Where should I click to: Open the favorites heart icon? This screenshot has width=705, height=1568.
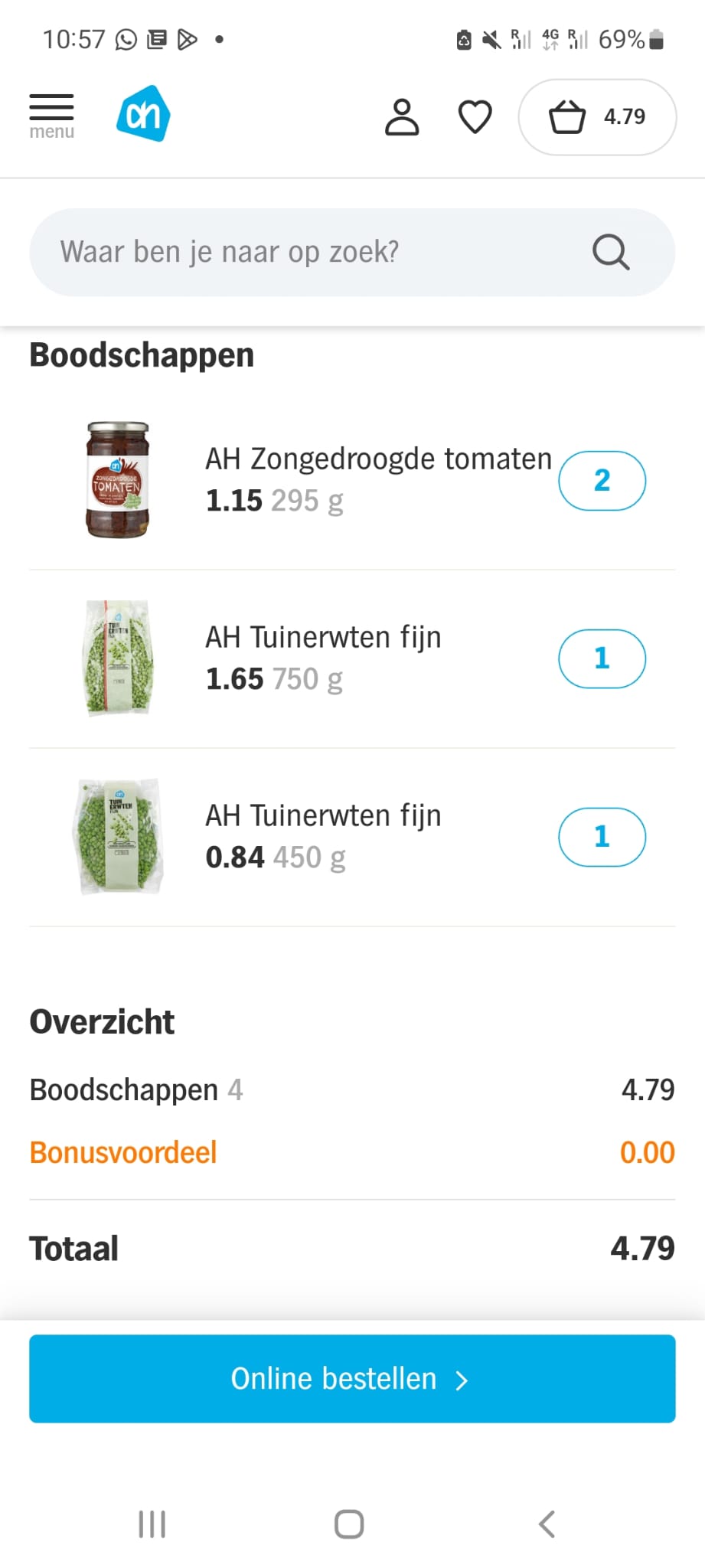tap(475, 117)
